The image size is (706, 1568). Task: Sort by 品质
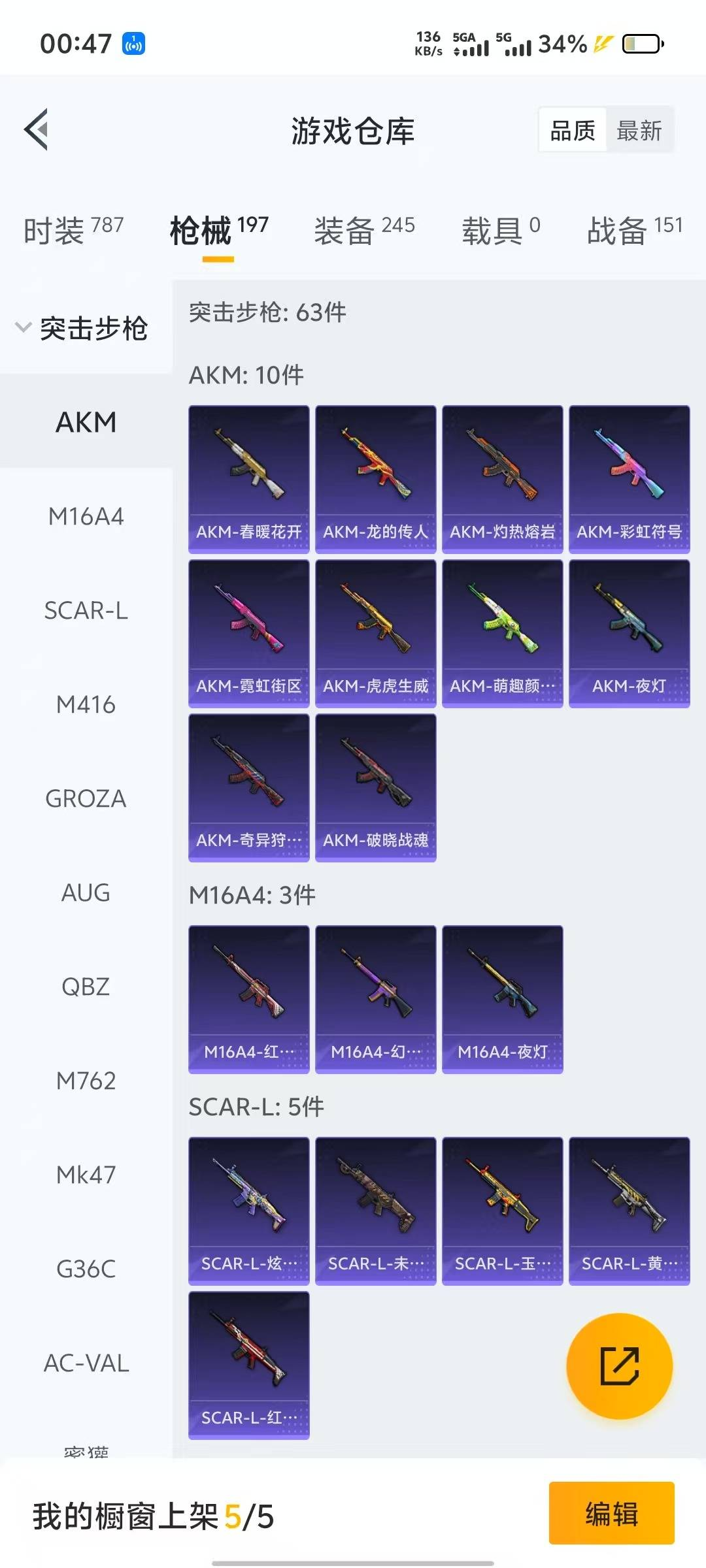(x=573, y=131)
